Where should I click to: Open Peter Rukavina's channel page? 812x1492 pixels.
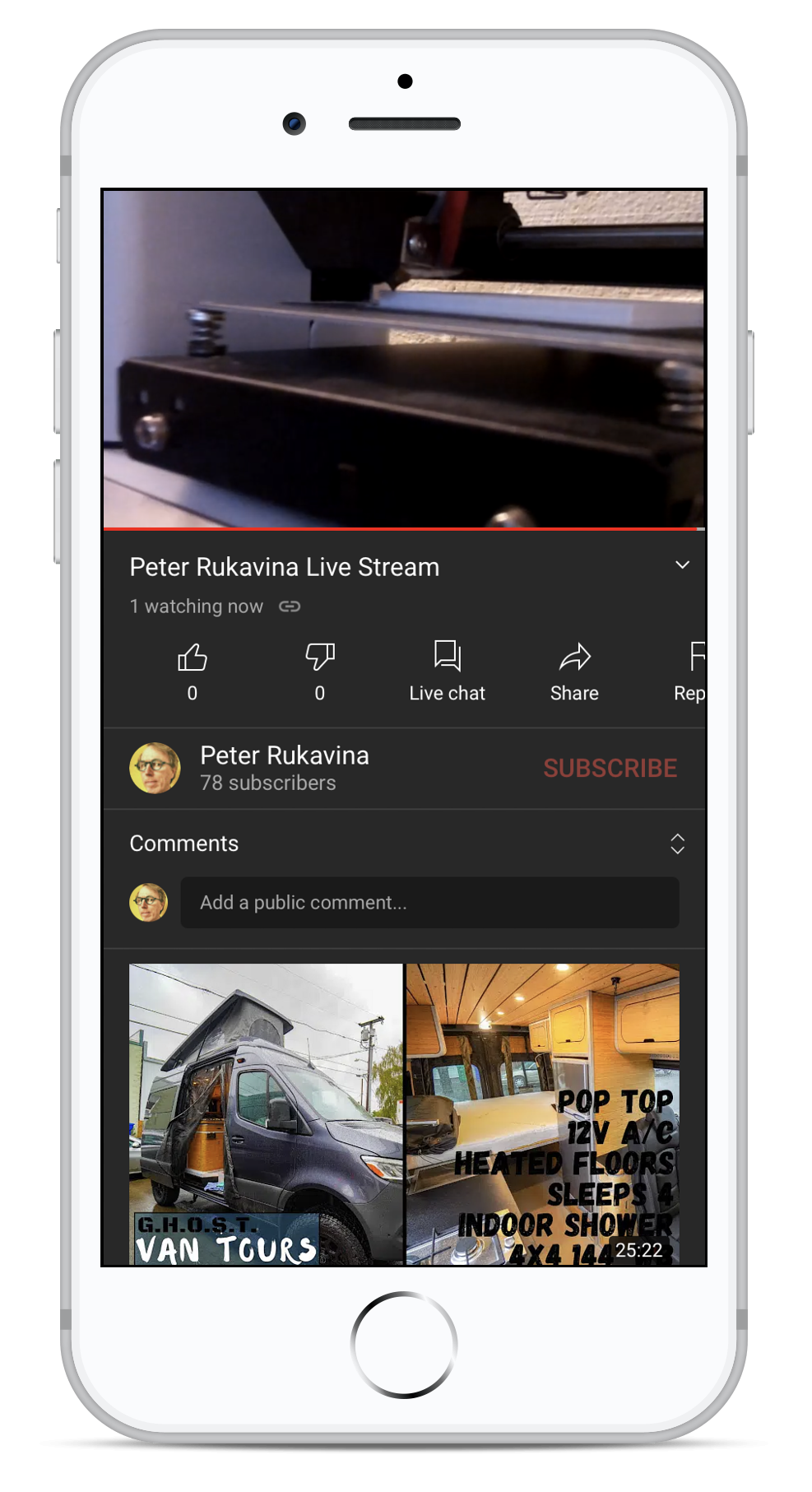click(284, 768)
